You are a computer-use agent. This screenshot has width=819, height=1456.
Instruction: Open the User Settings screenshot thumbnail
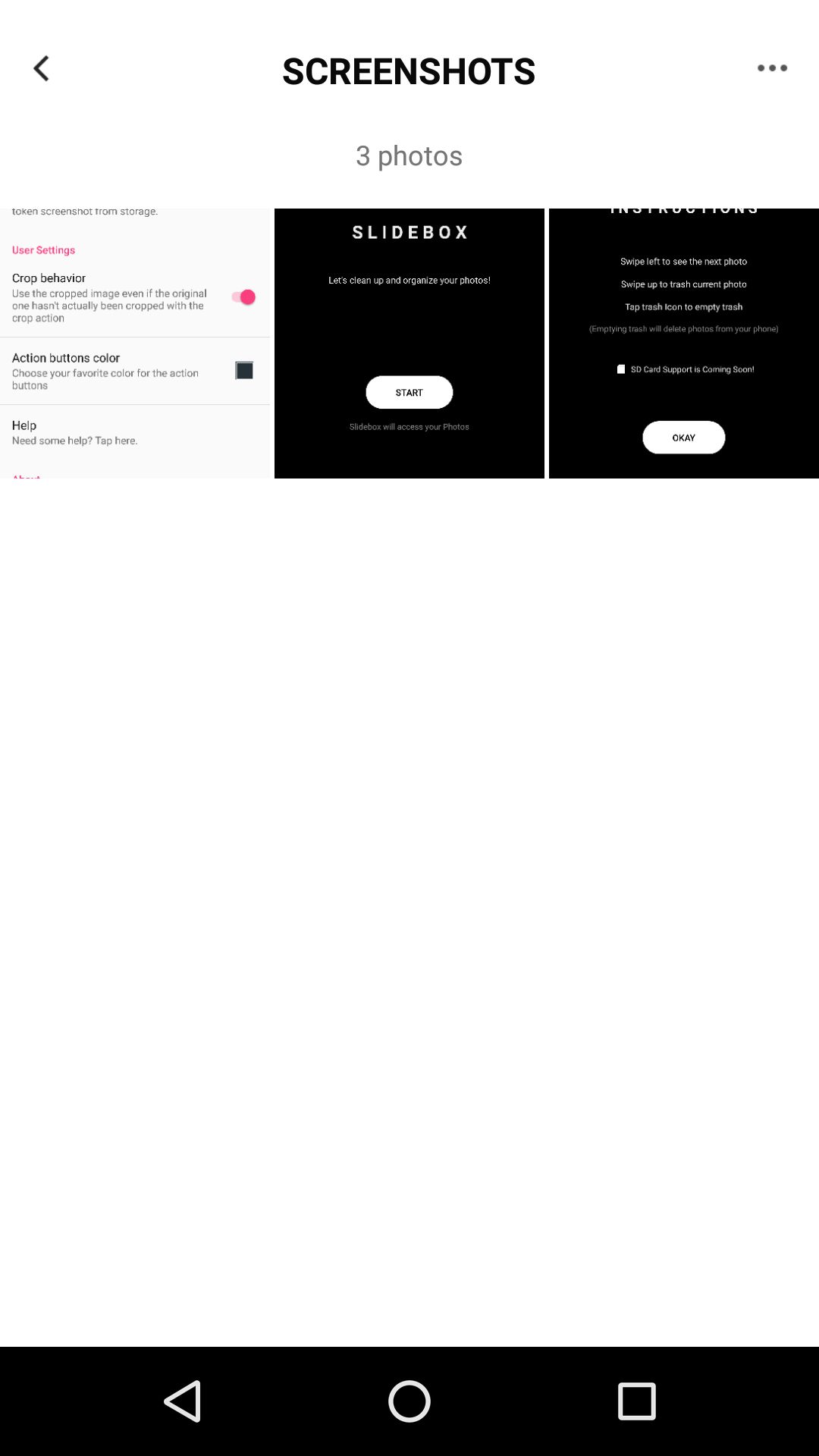pos(135,344)
